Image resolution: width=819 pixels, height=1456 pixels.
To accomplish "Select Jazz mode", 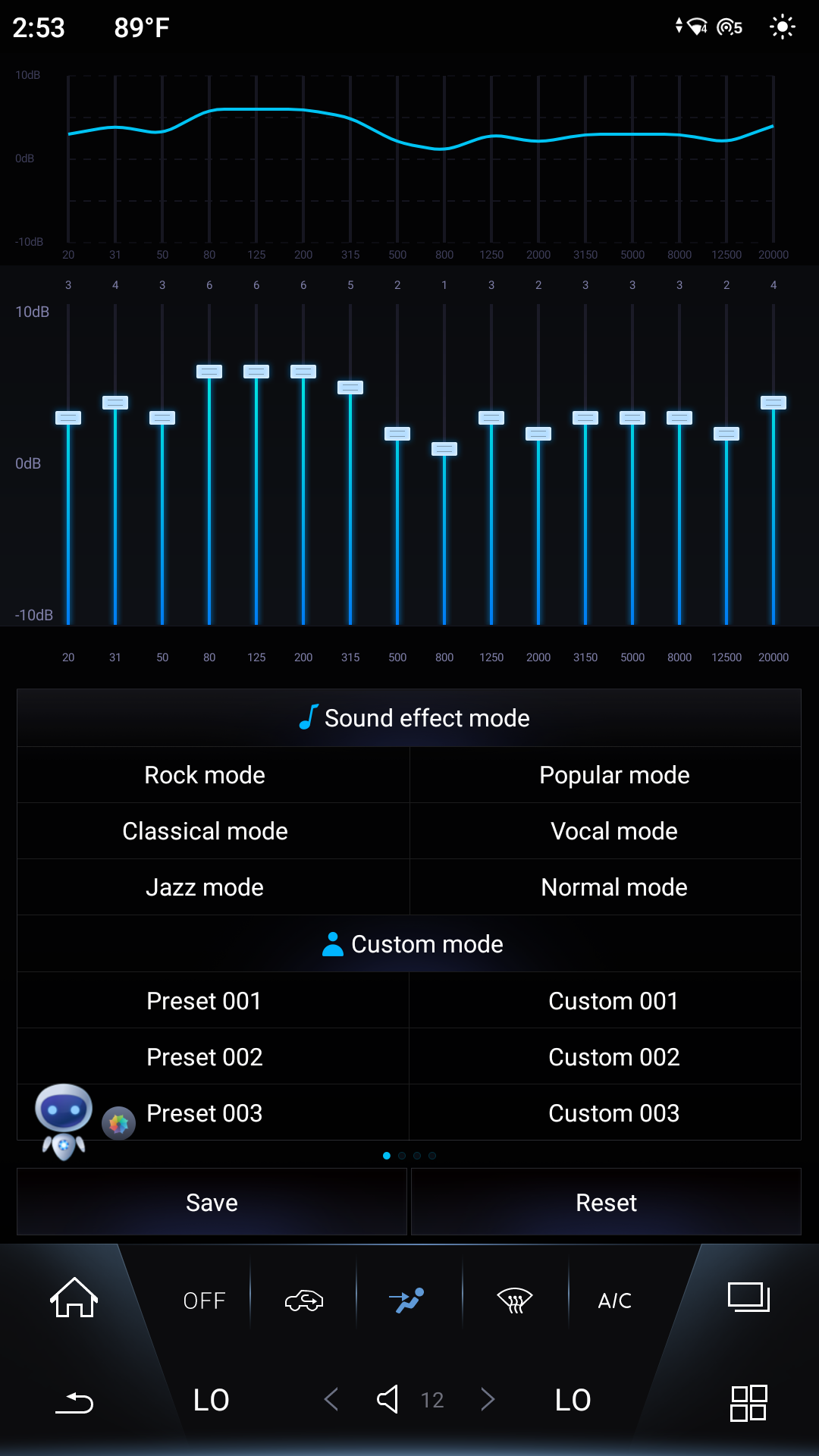I will point(205,886).
